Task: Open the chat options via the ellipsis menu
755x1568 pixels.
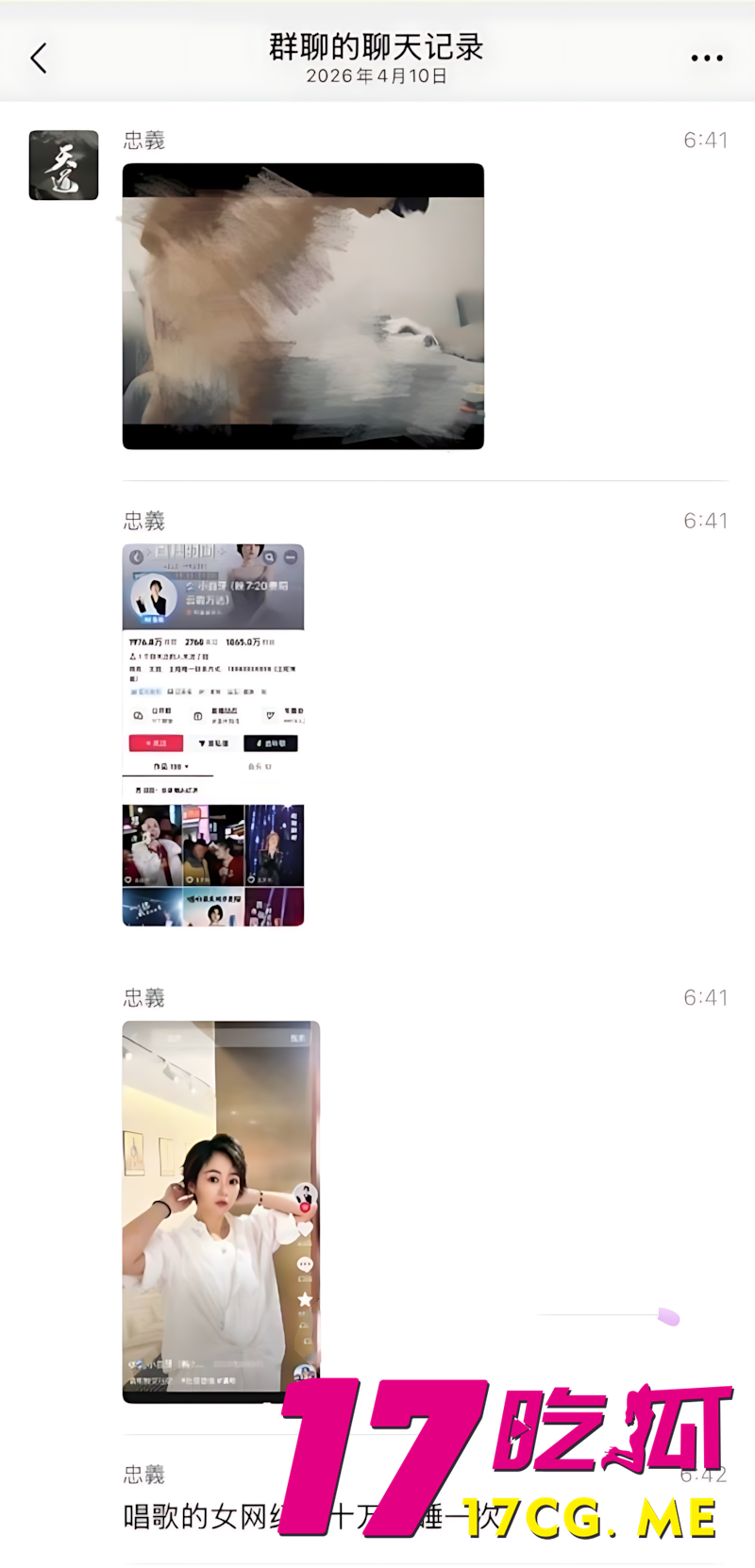Action: click(706, 57)
